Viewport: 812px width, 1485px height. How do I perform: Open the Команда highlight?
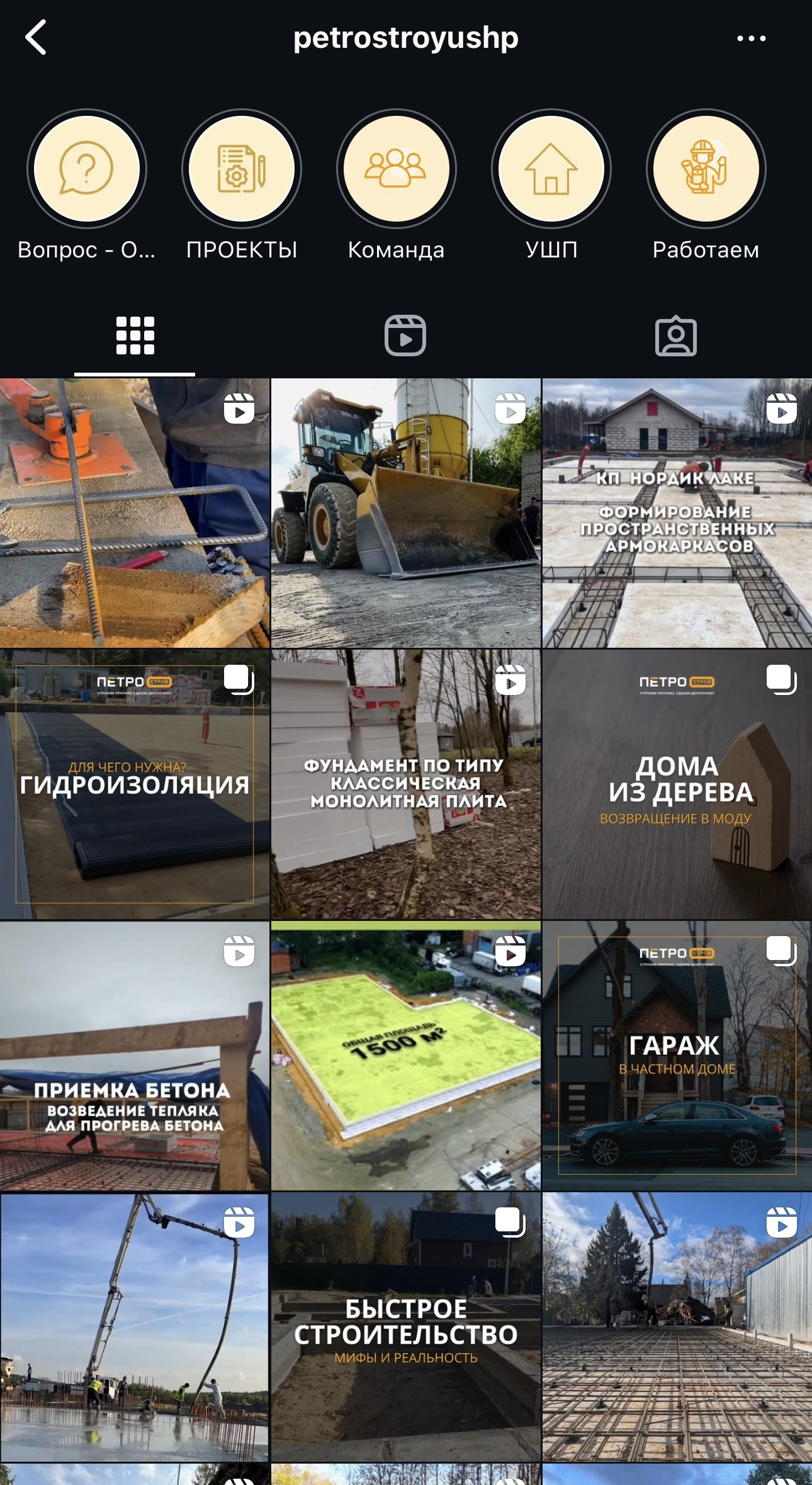[397, 169]
